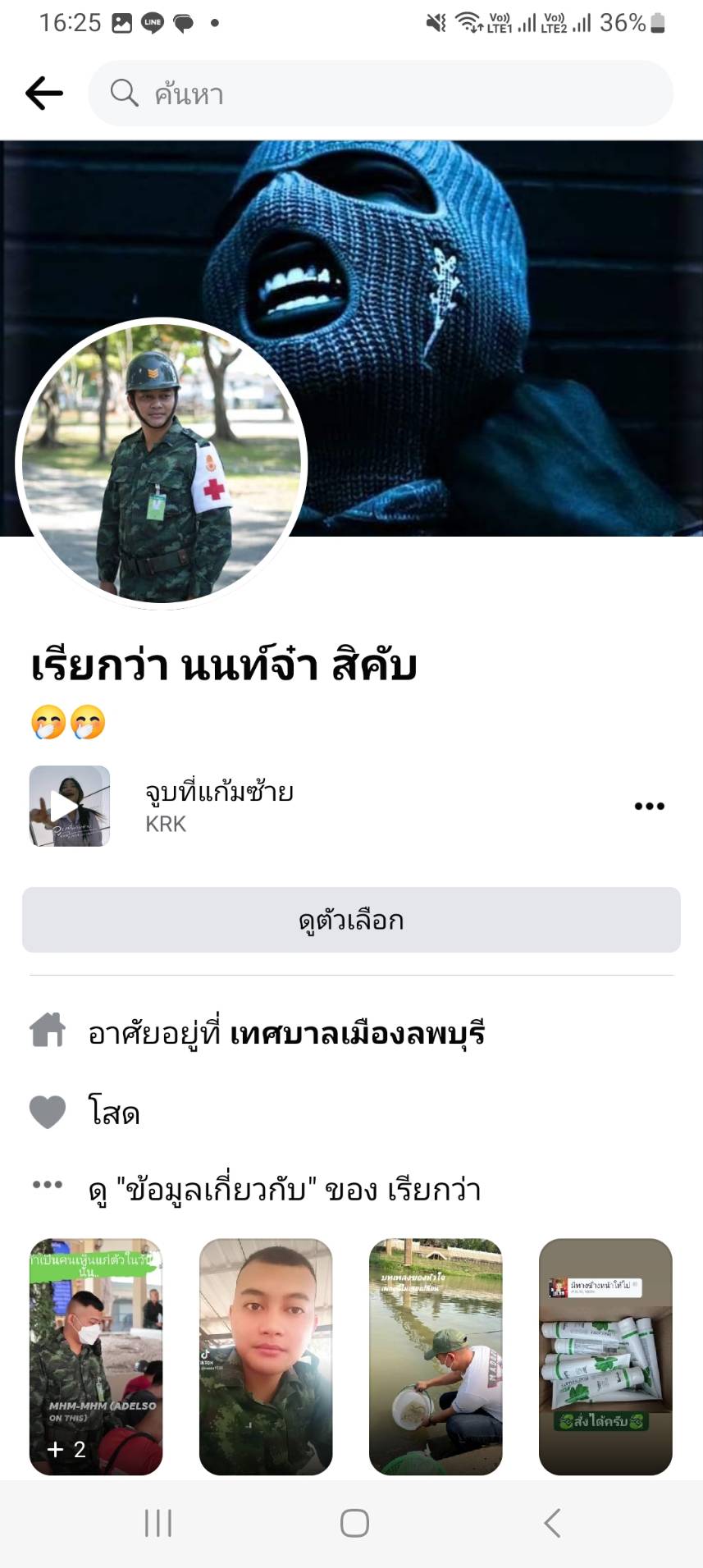
Task: Play the music clip จูบที่แก้มซ้าย
Action: tap(70, 806)
